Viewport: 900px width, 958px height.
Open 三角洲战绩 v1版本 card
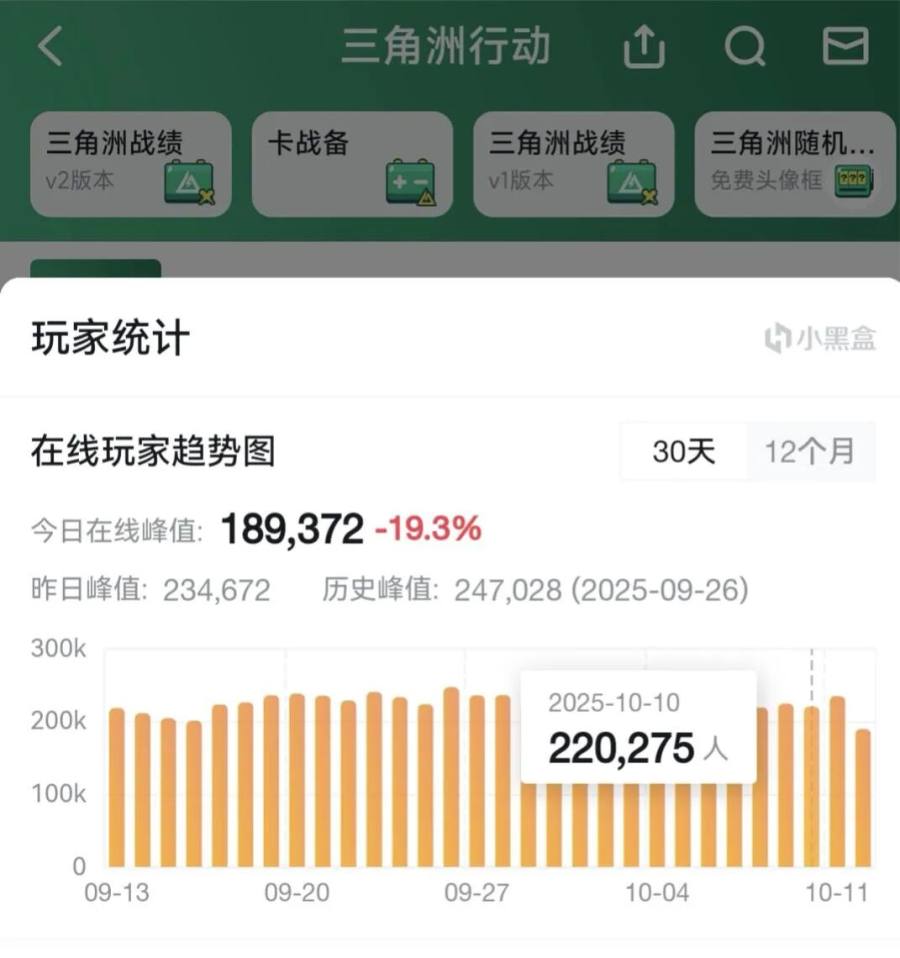pyautogui.click(x=573, y=164)
